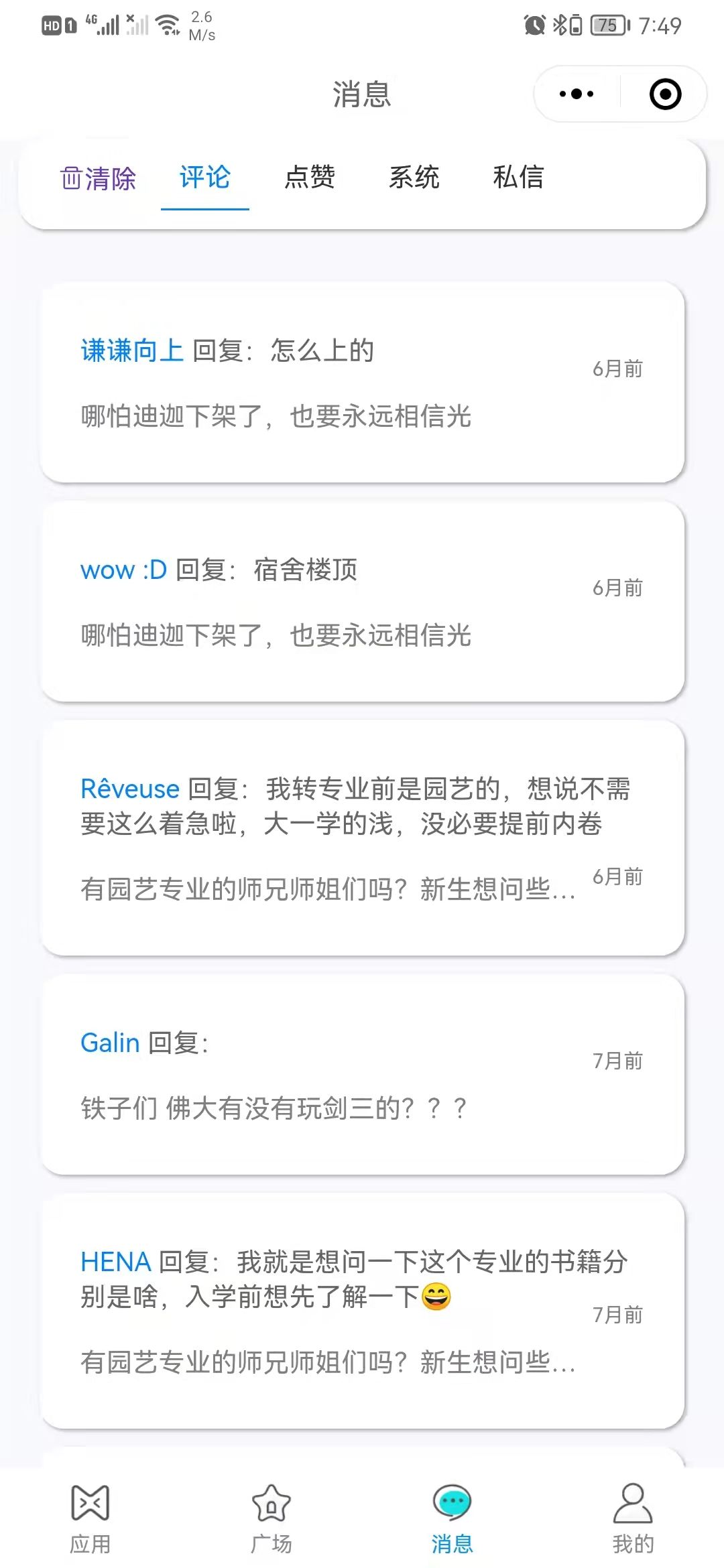
Task: Open Galin's reply on 剑三 post
Action: [x=362, y=1074]
